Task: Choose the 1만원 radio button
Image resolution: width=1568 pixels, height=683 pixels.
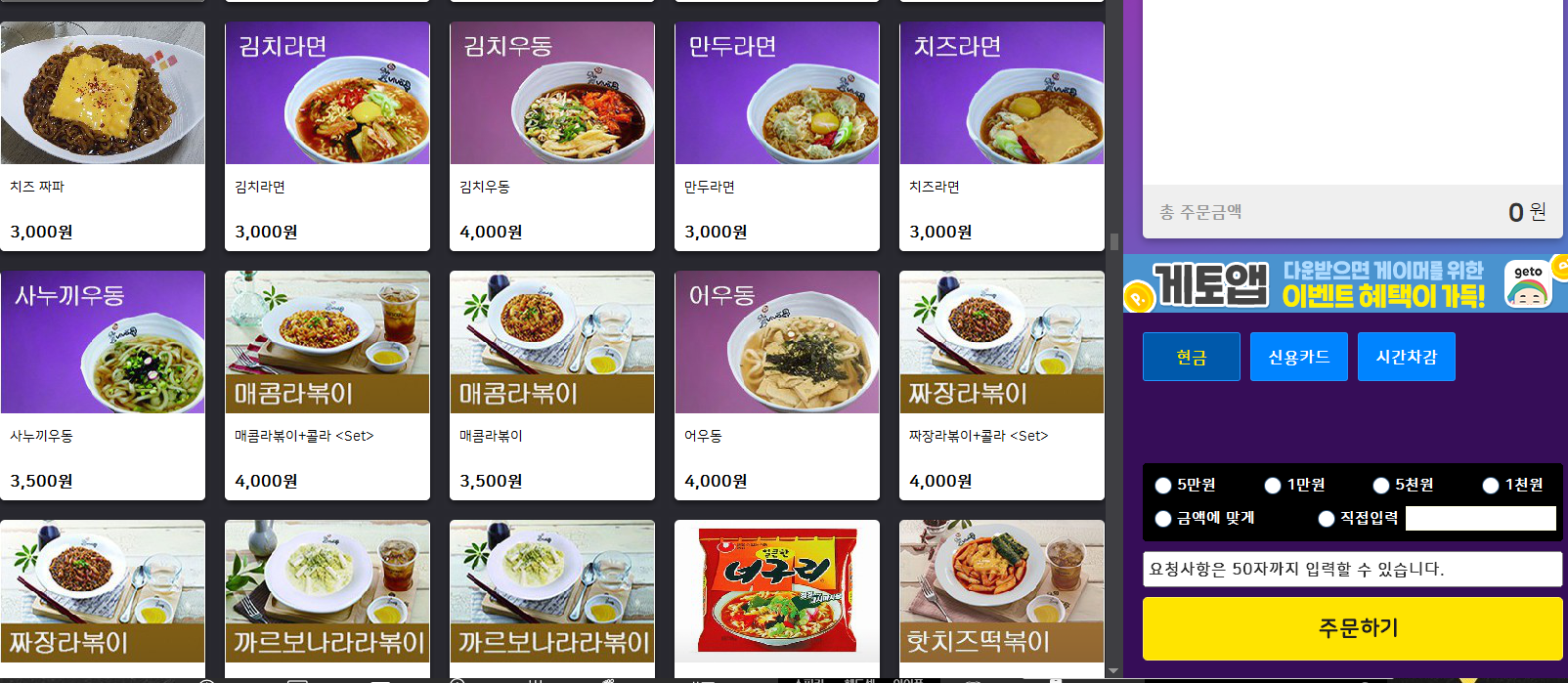Action: [1273, 486]
